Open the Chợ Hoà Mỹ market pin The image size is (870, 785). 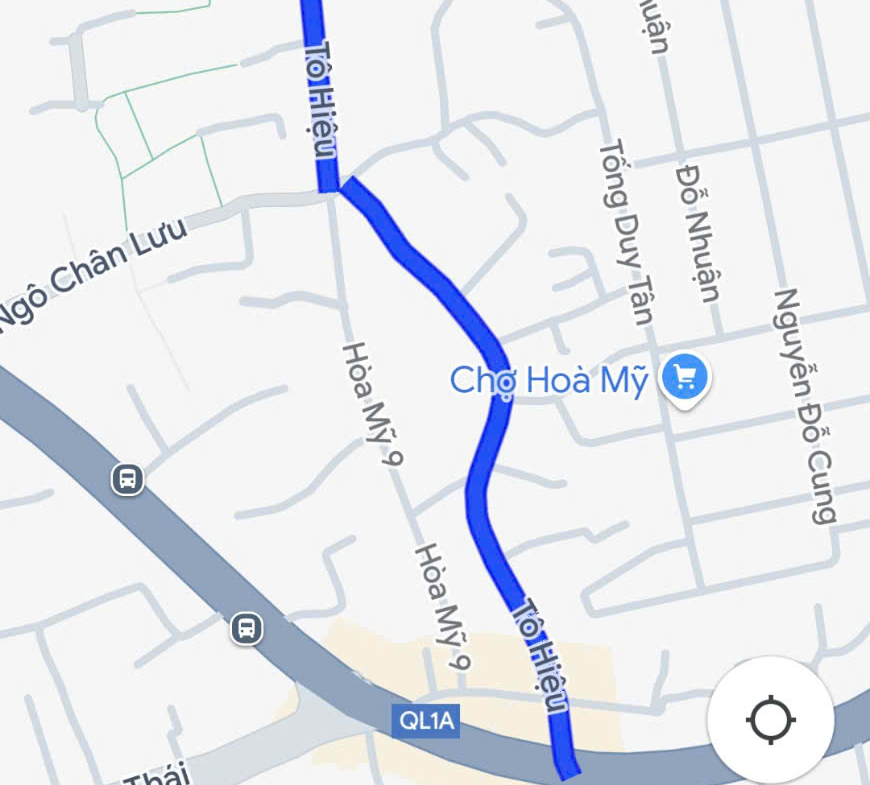click(x=686, y=378)
